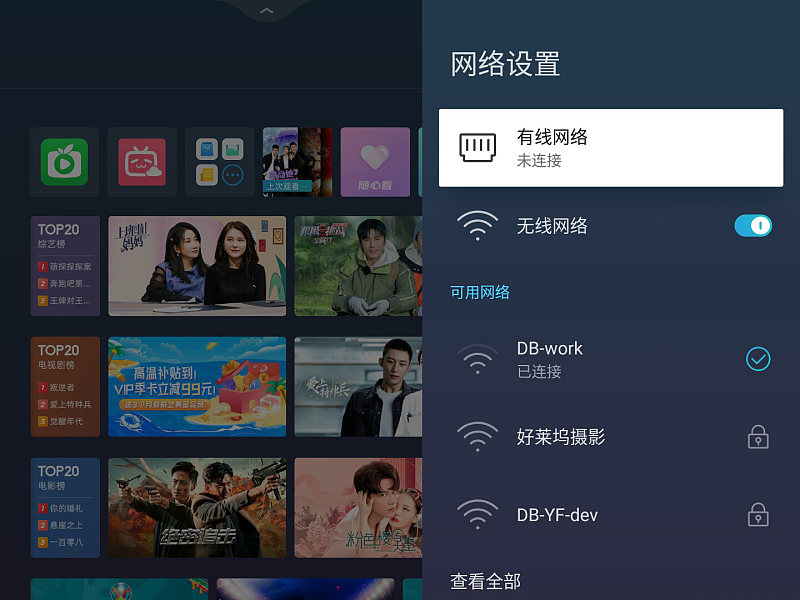Screen dimensions: 800x600
Task: Expand the top pull-down arrow handle
Action: click(267, 11)
